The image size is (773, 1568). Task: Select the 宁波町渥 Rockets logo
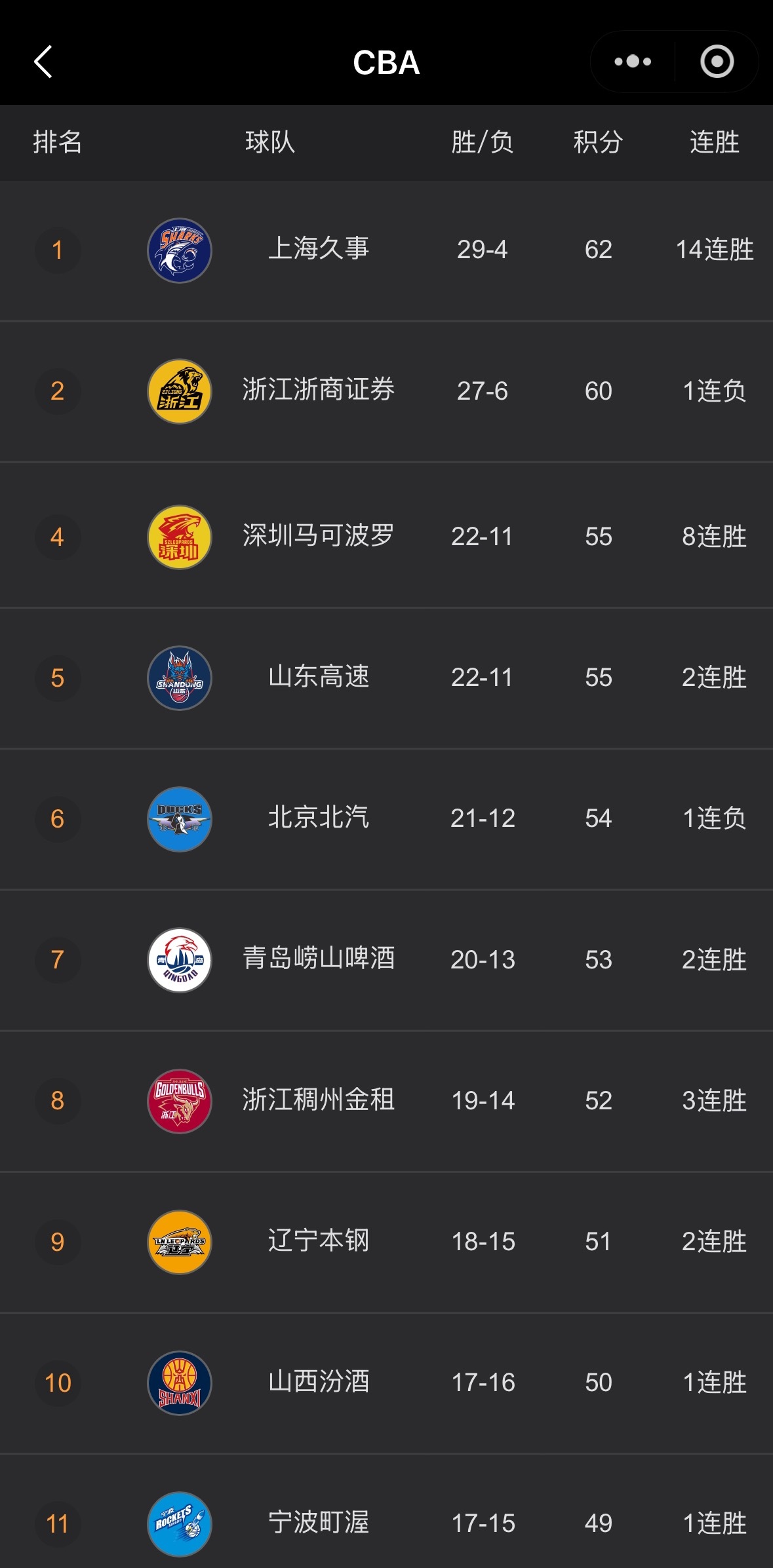coord(179,1523)
